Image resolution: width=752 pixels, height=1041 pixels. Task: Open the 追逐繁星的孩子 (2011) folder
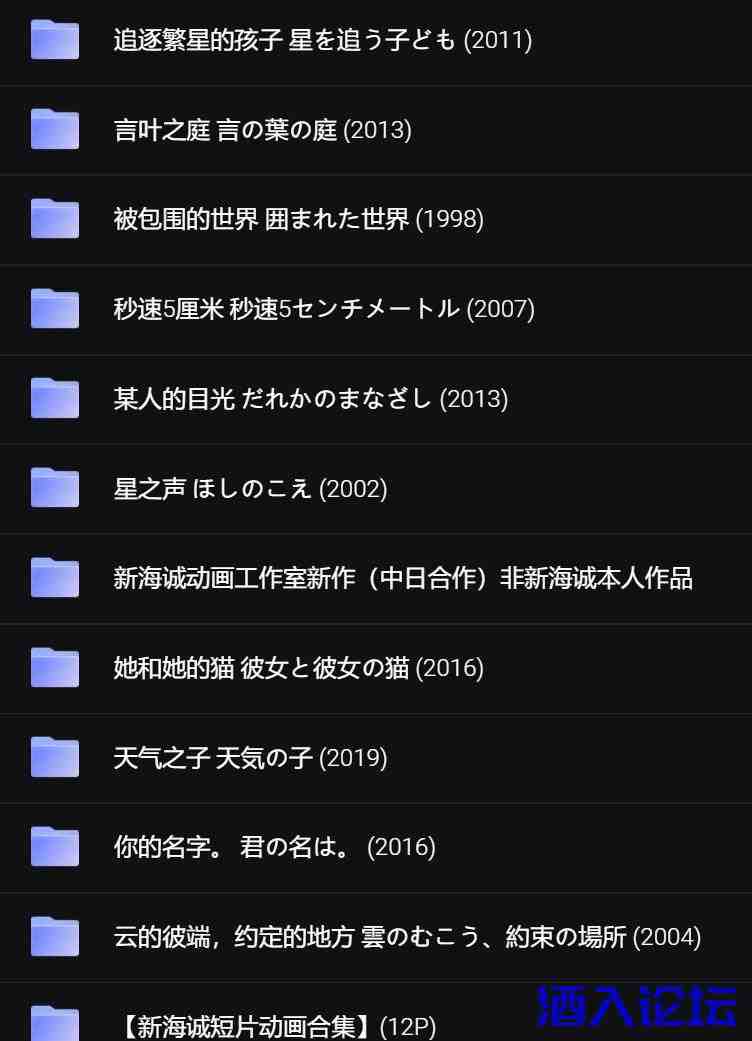click(322, 40)
